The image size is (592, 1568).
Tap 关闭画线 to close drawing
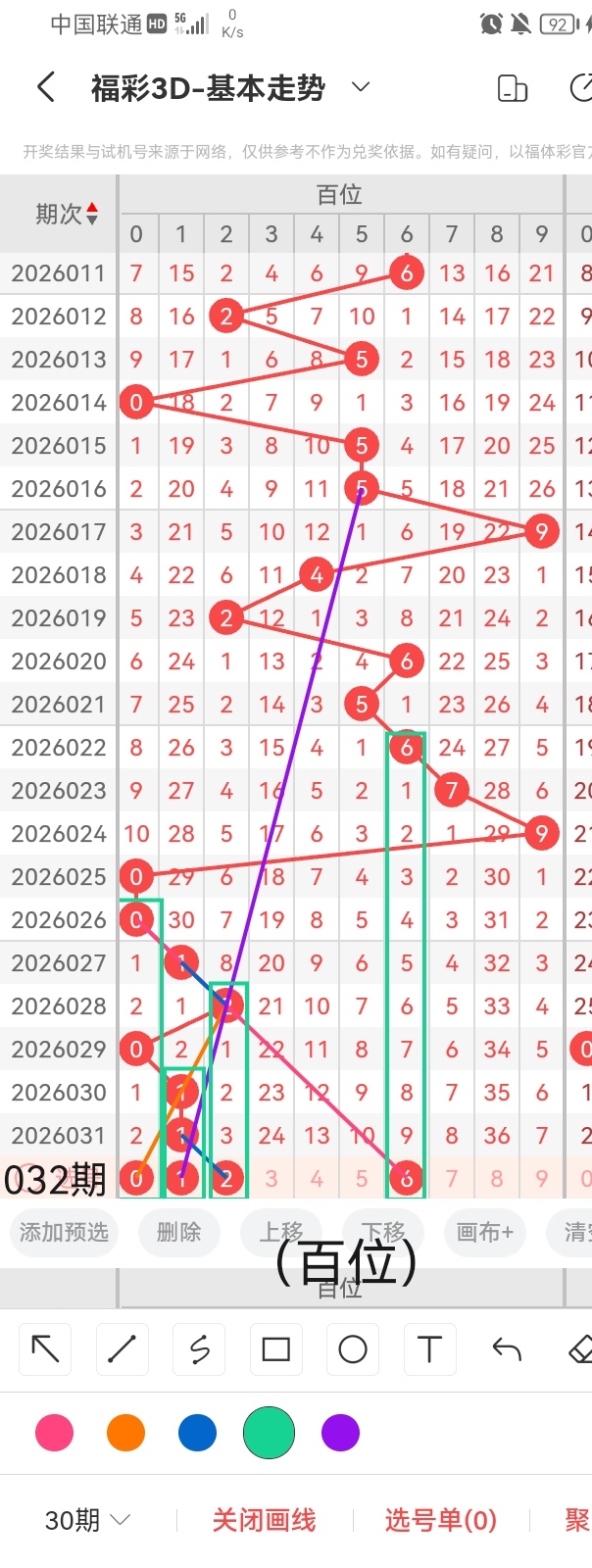click(x=264, y=1520)
